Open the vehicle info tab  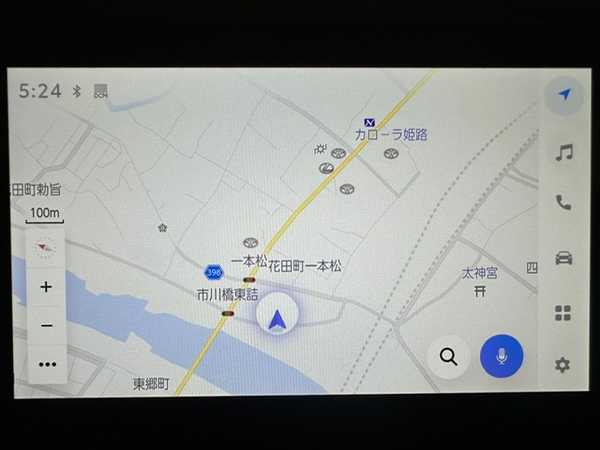(x=564, y=258)
